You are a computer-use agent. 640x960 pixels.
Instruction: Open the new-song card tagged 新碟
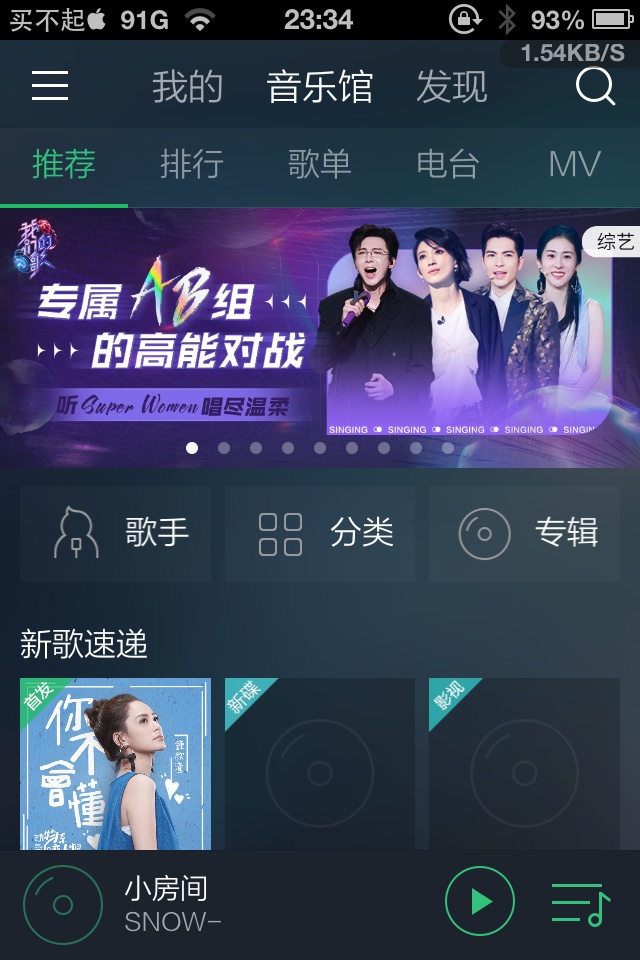(320, 765)
